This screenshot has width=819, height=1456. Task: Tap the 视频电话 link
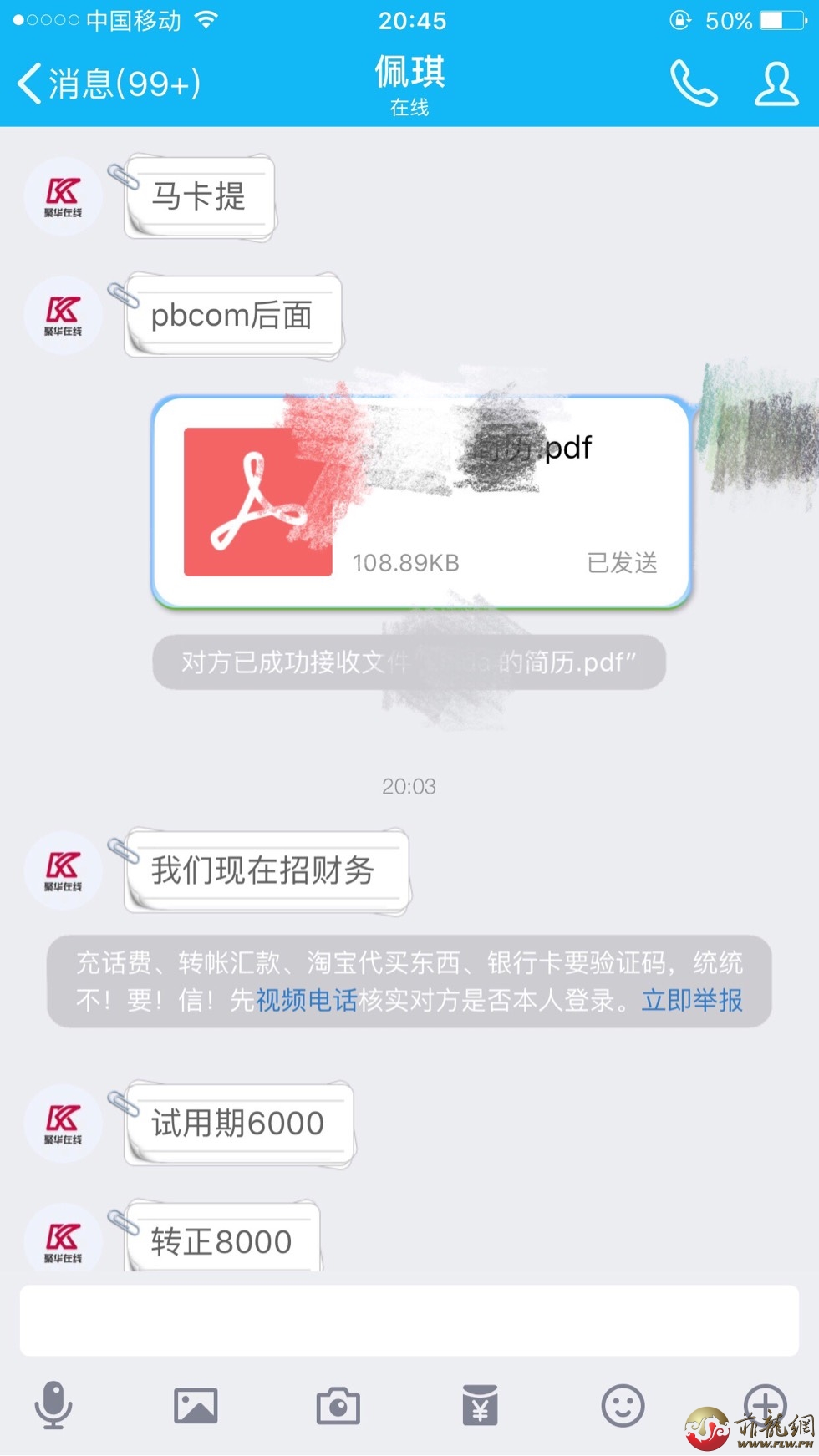tap(306, 1000)
